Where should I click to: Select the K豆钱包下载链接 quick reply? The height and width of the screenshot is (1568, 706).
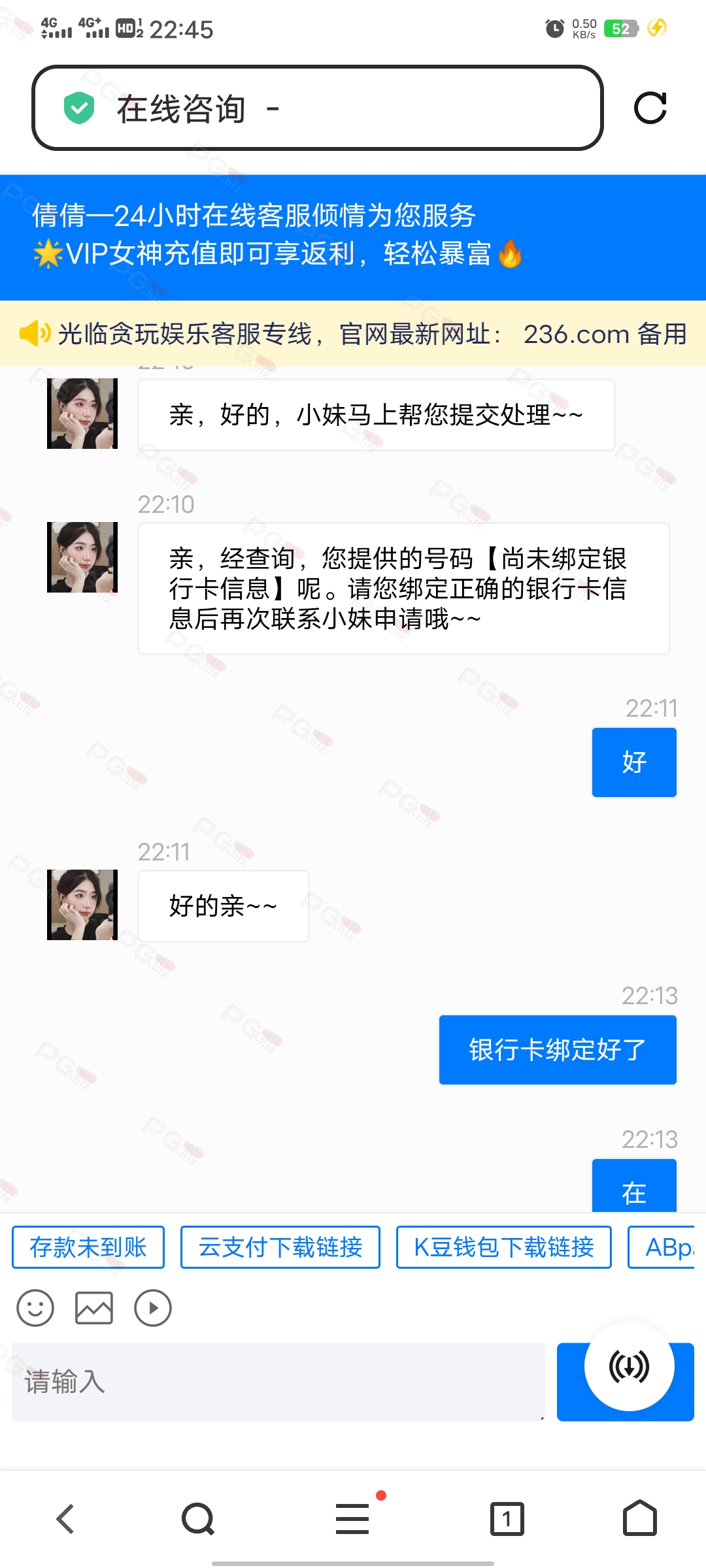(503, 1247)
